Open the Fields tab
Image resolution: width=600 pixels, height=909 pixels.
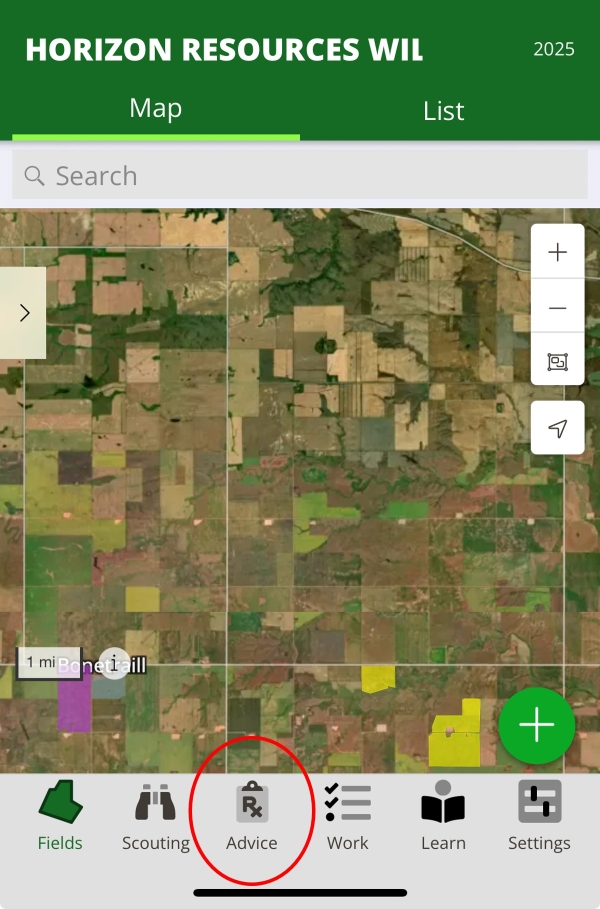pos(60,816)
